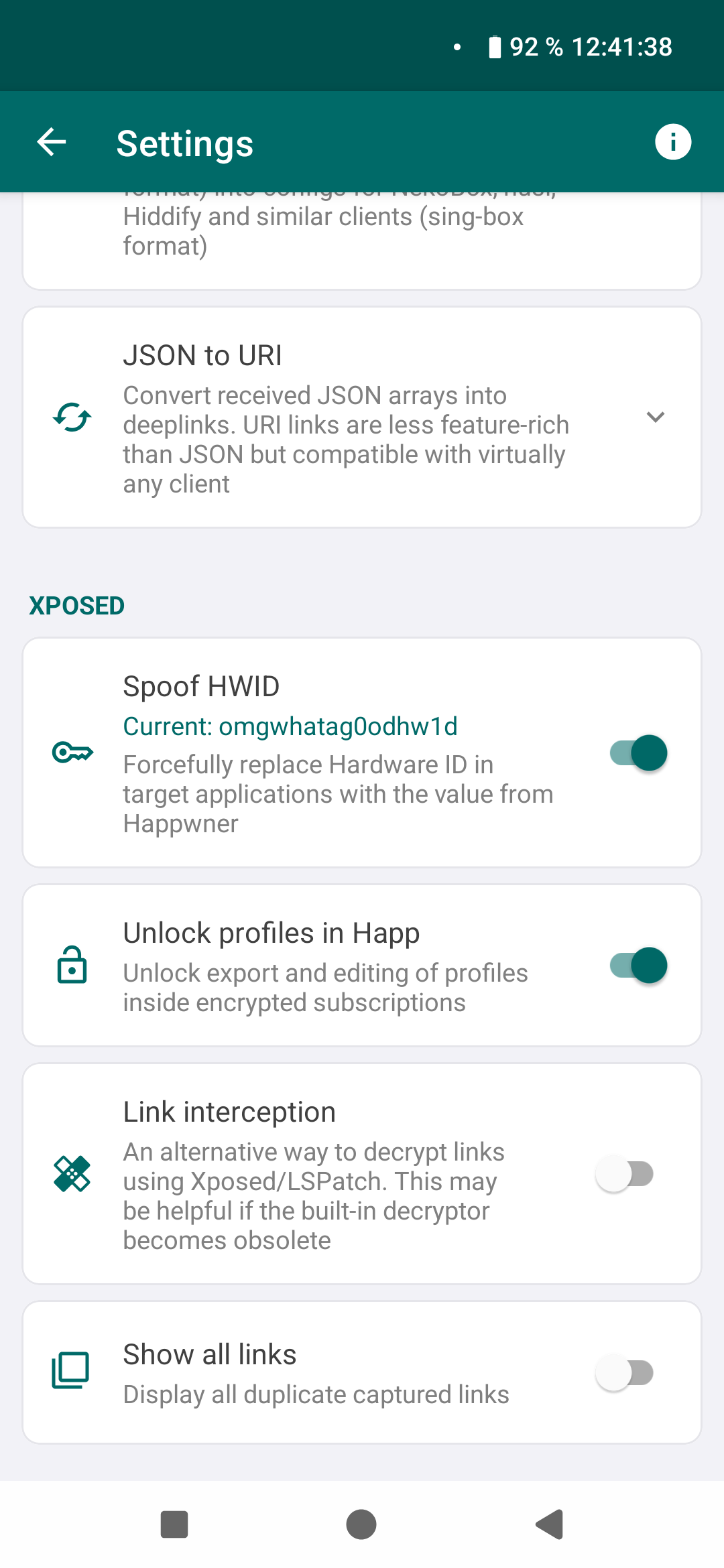Viewport: 724px width, 1568px height.
Task: Tap the system home button
Action: click(361, 1524)
